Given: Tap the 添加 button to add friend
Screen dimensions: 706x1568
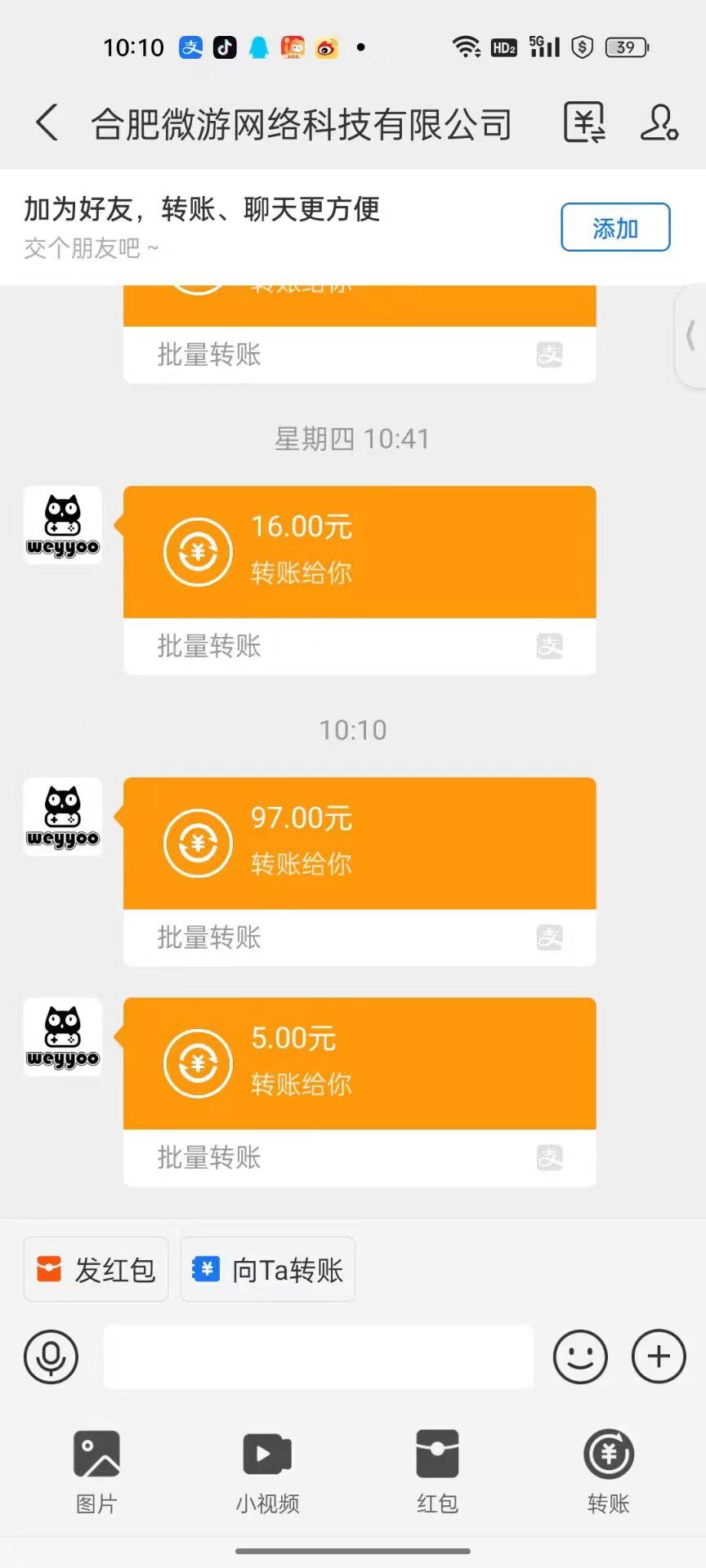Looking at the screenshot, I should (x=615, y=227).
